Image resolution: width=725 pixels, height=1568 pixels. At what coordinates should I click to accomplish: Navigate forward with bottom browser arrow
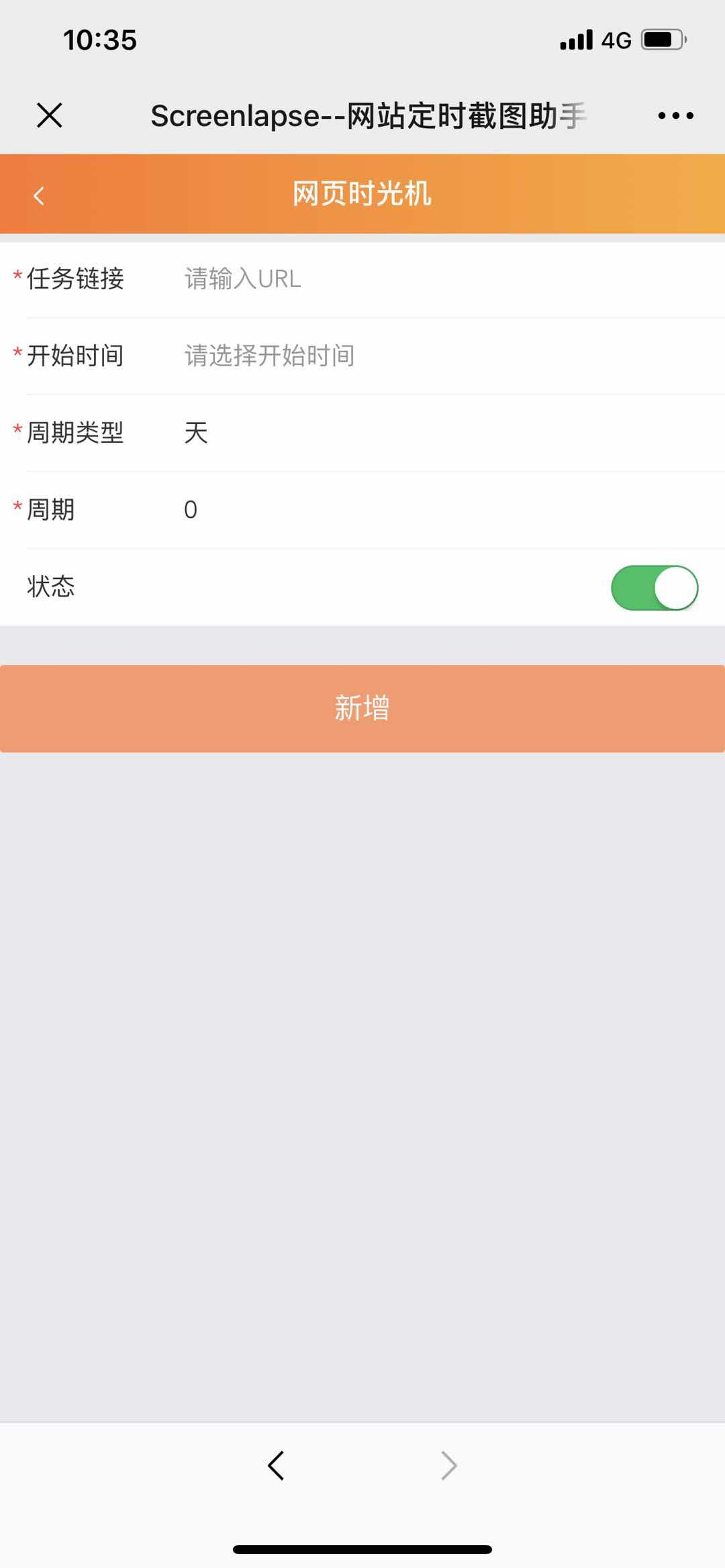(x=448, y=1465)
